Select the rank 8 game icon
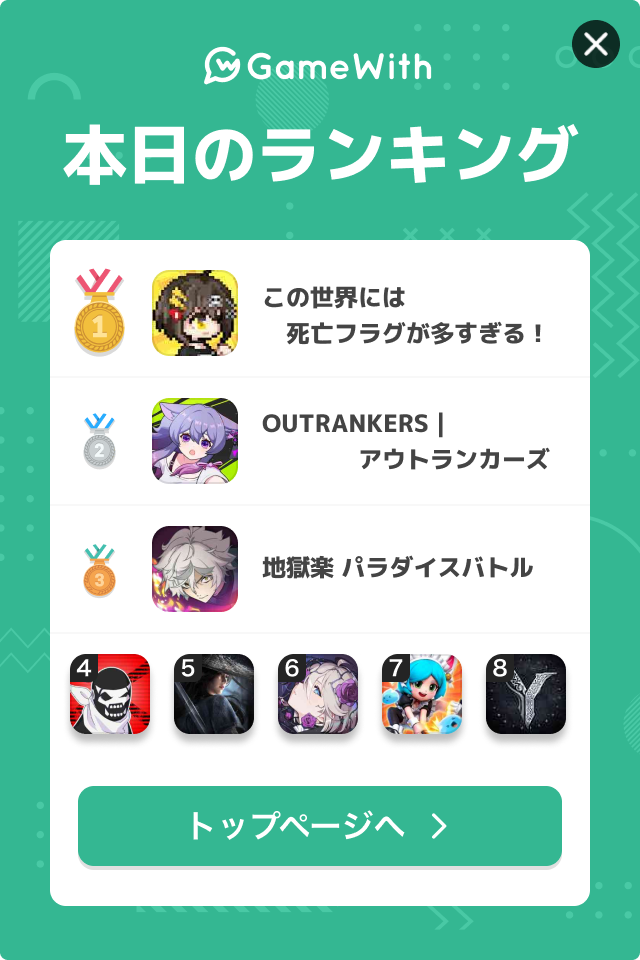 tap(526, 694)
